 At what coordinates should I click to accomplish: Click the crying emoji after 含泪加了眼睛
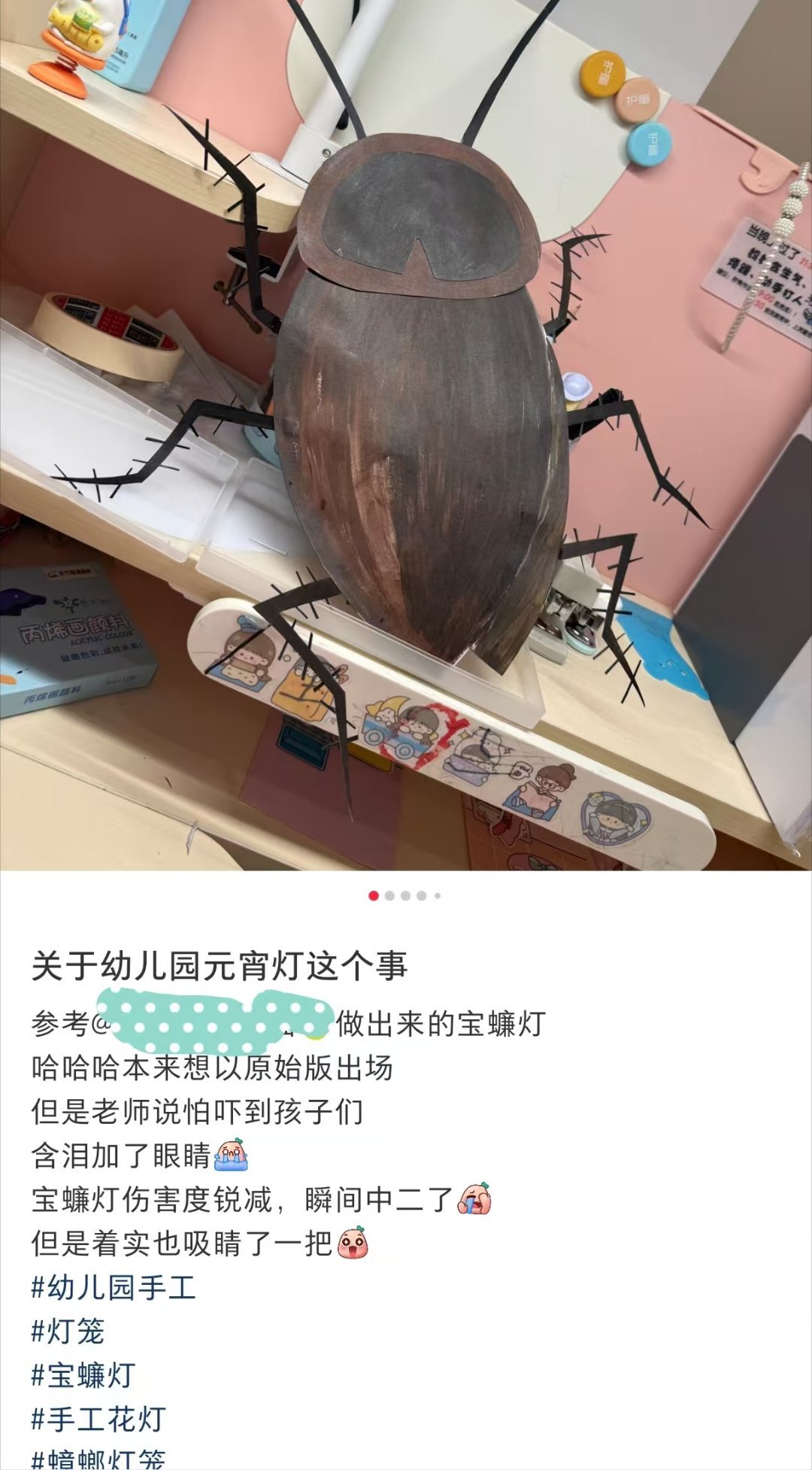[x=232, y=1156]
